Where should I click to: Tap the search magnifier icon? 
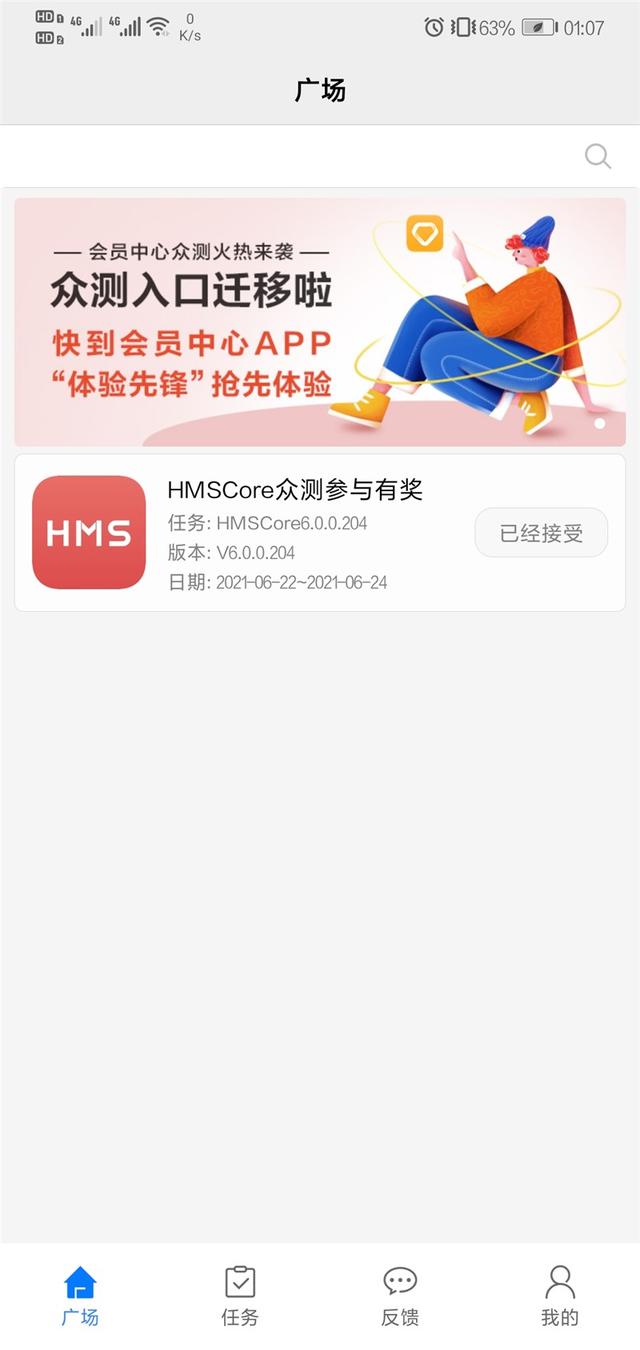tap(598, 156)
